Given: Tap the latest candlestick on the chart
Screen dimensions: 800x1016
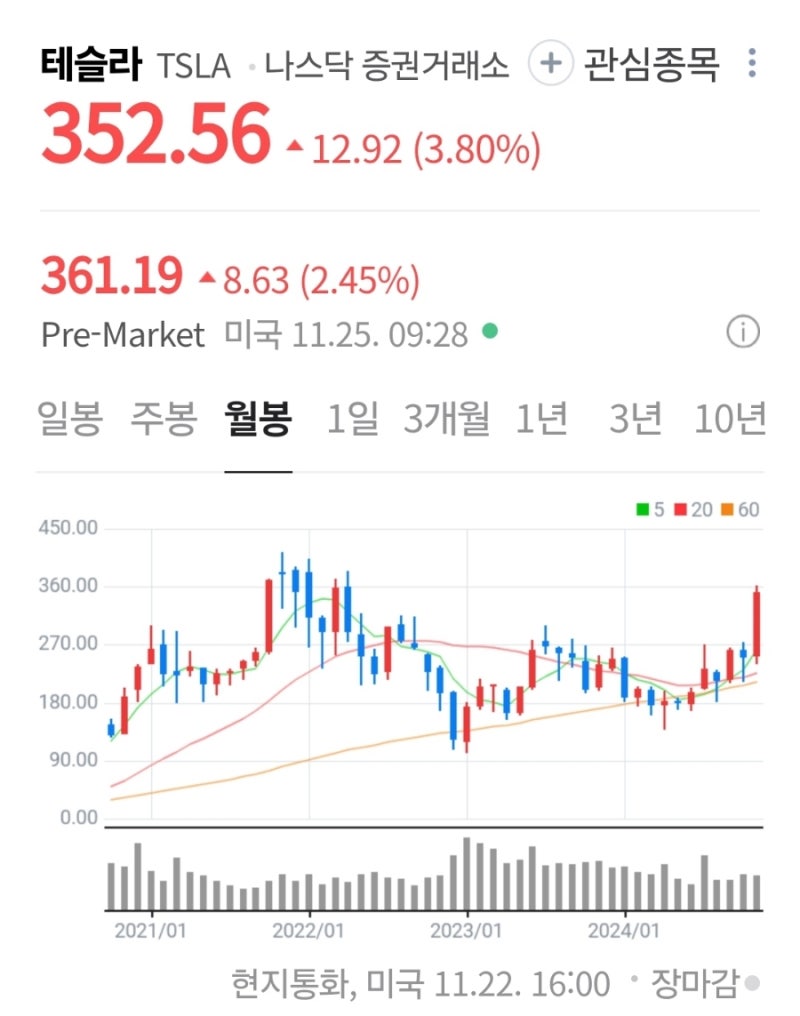Looking at the screenshot, I should click(757, 625).
